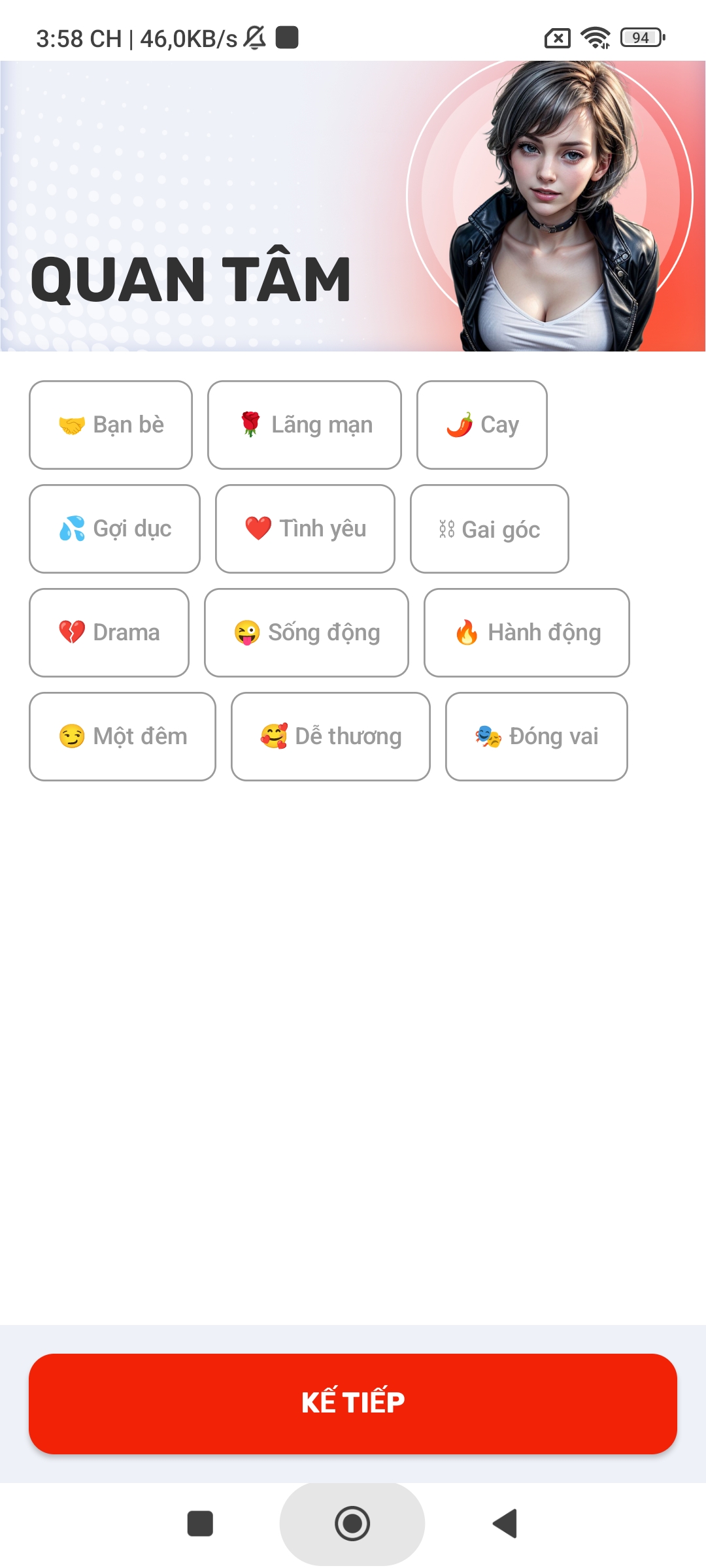Open recent apps from the navigation bar

point(200,1524)
